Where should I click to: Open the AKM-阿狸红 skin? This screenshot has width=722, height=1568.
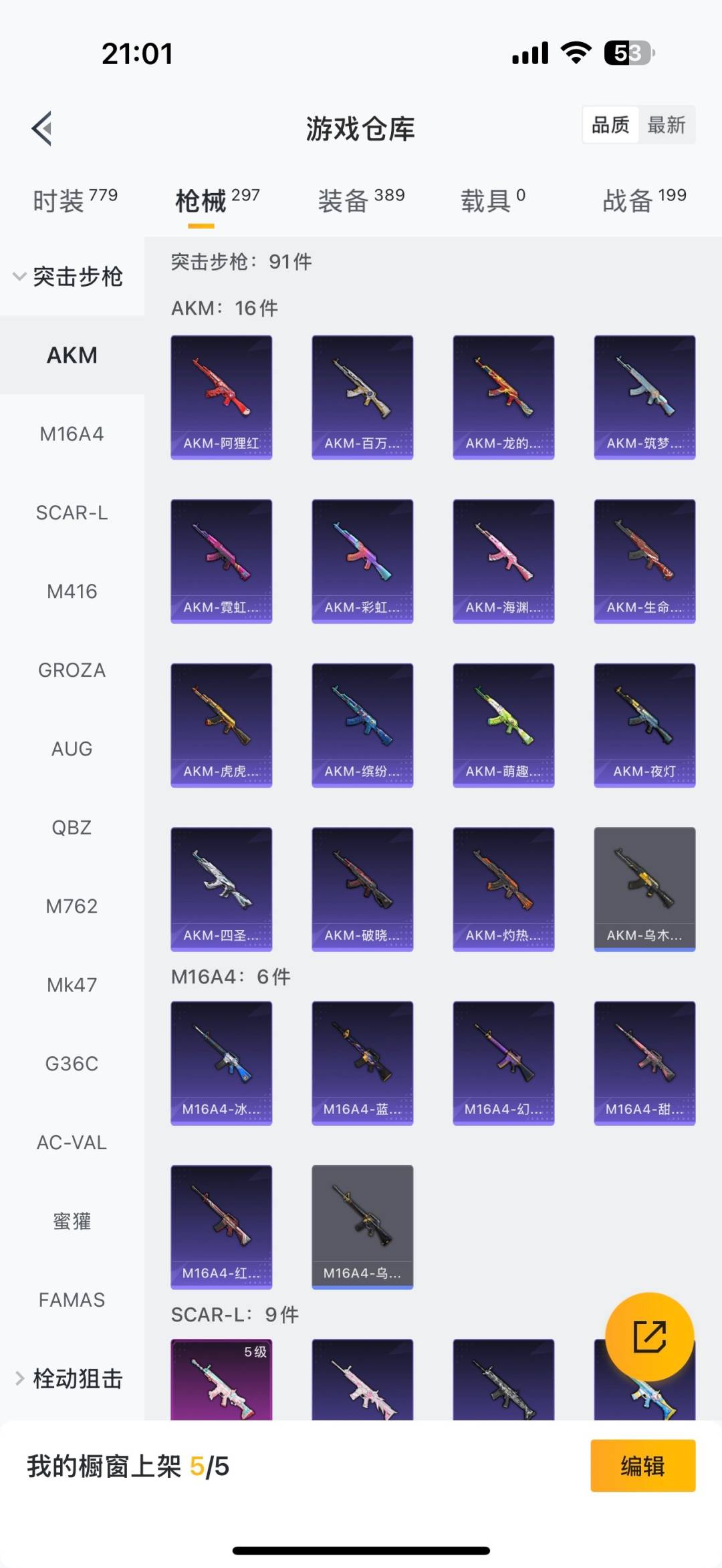221,397
